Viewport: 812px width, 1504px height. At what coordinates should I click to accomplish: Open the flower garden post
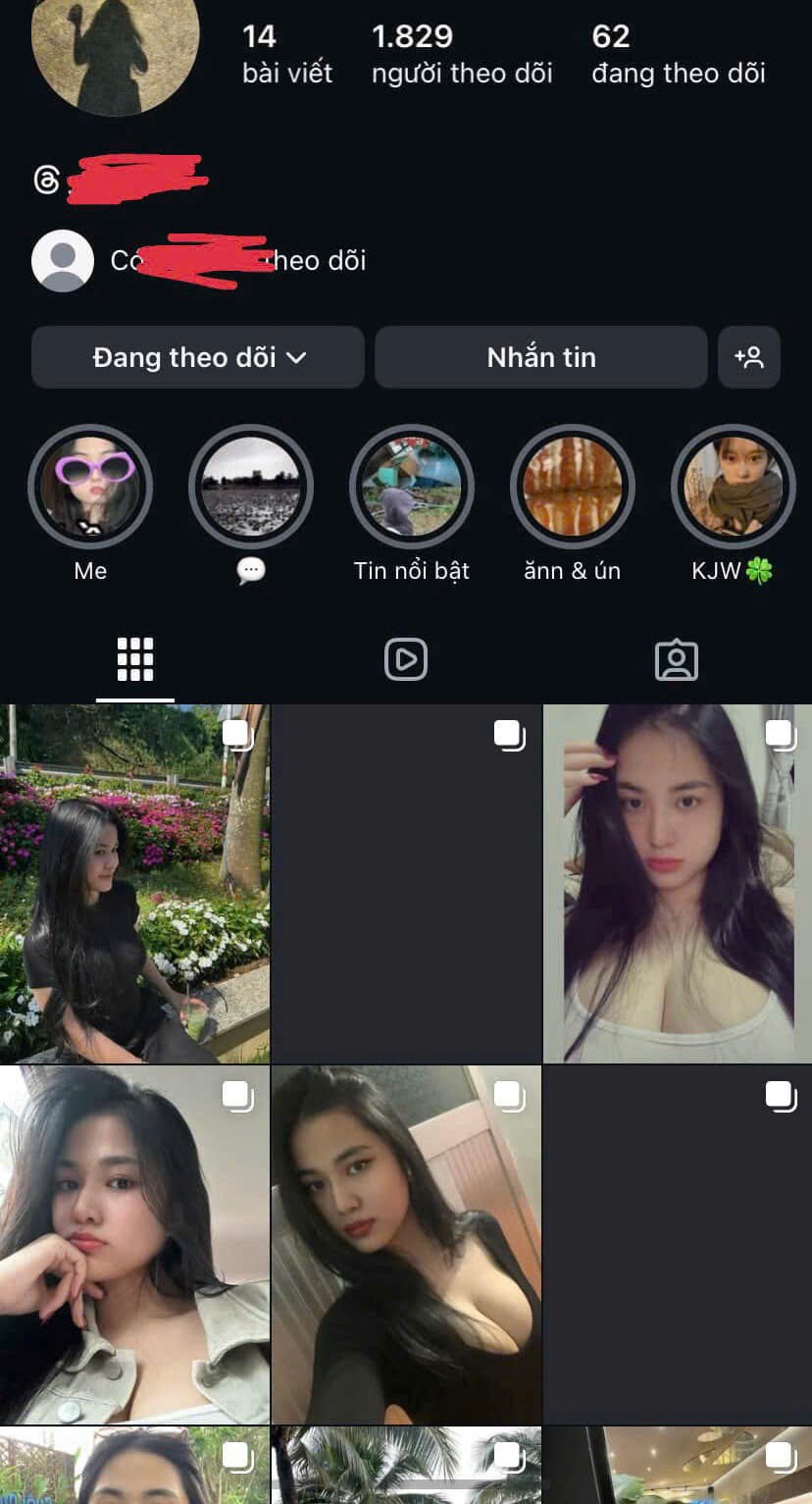[134, 883]
